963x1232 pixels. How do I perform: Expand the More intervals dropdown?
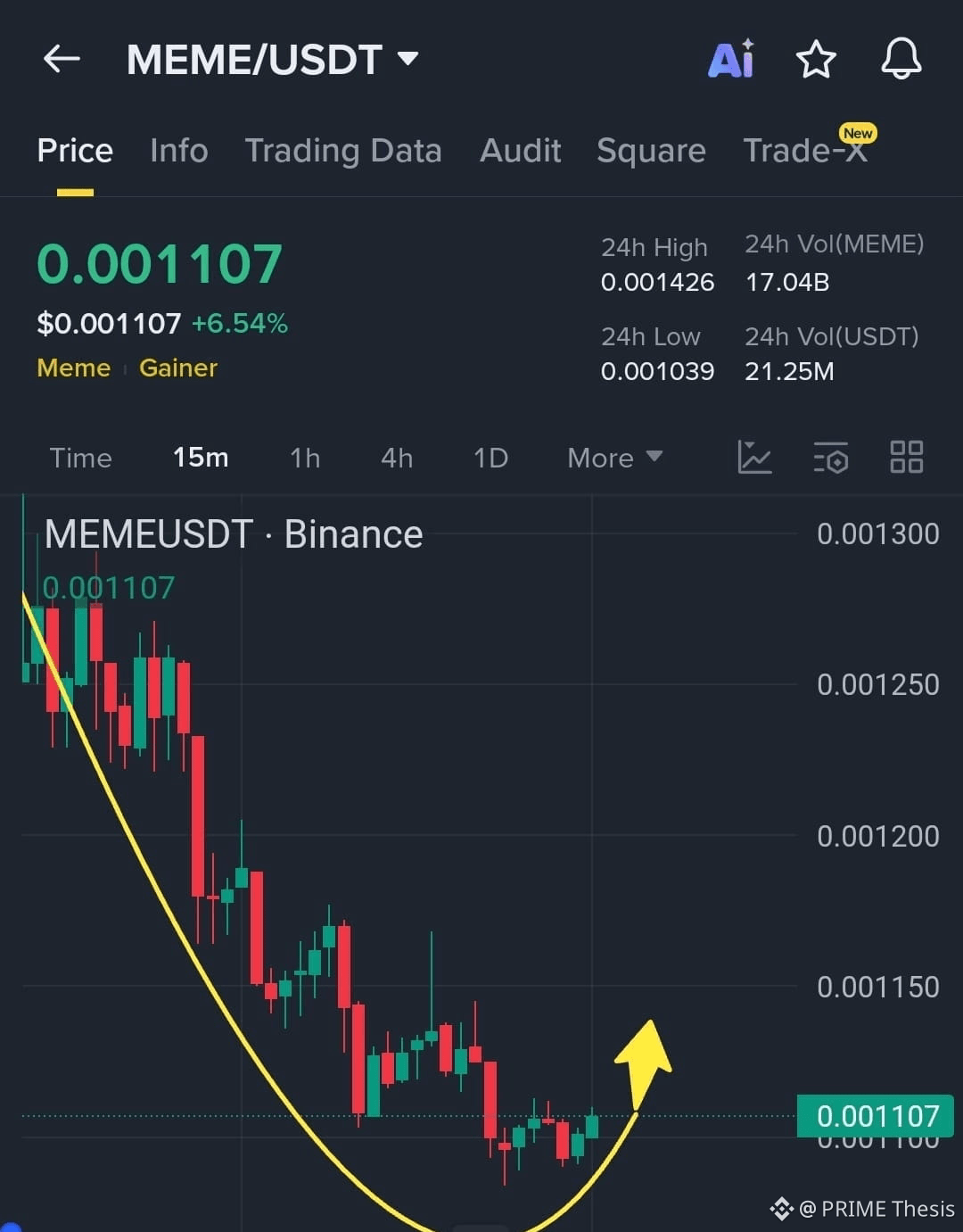[614, 458]
